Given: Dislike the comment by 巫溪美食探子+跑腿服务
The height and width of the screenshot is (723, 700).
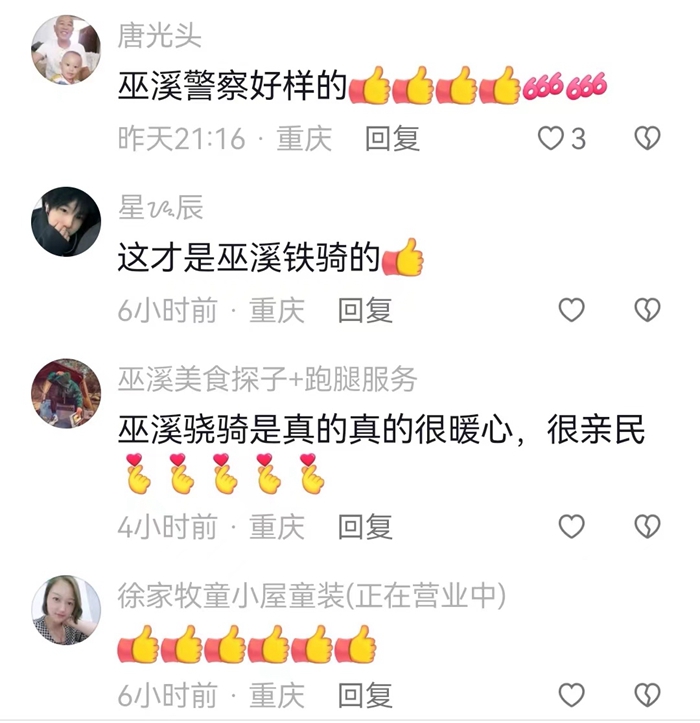Looking at the screenshot, I should (x=647, y=526).
